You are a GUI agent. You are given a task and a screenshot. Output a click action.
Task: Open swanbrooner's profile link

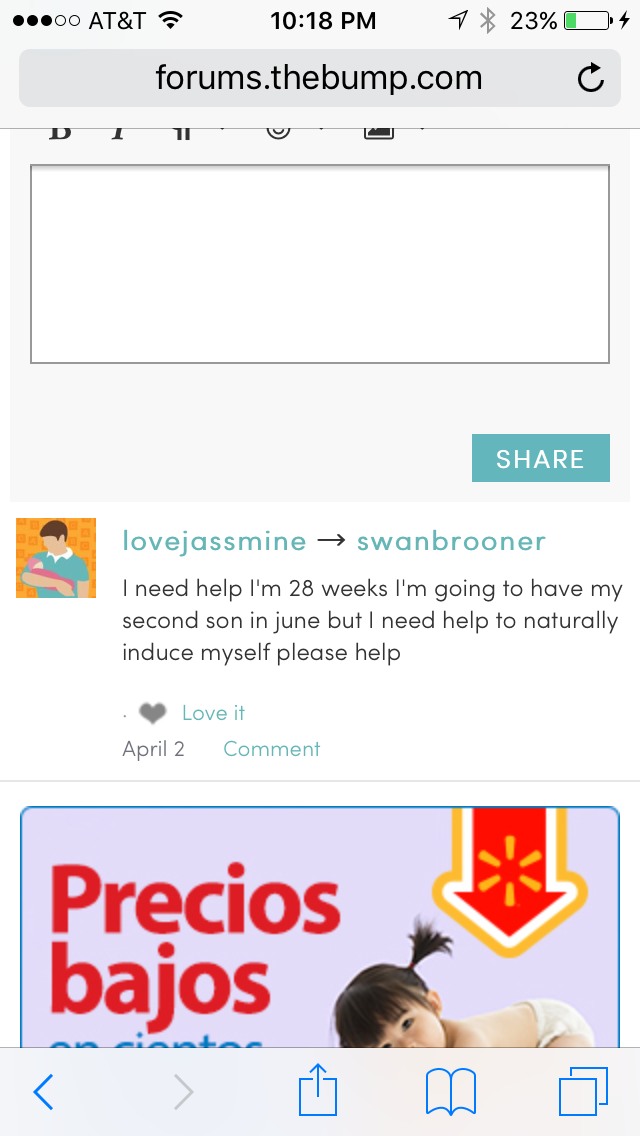click(x=451, y=540)
